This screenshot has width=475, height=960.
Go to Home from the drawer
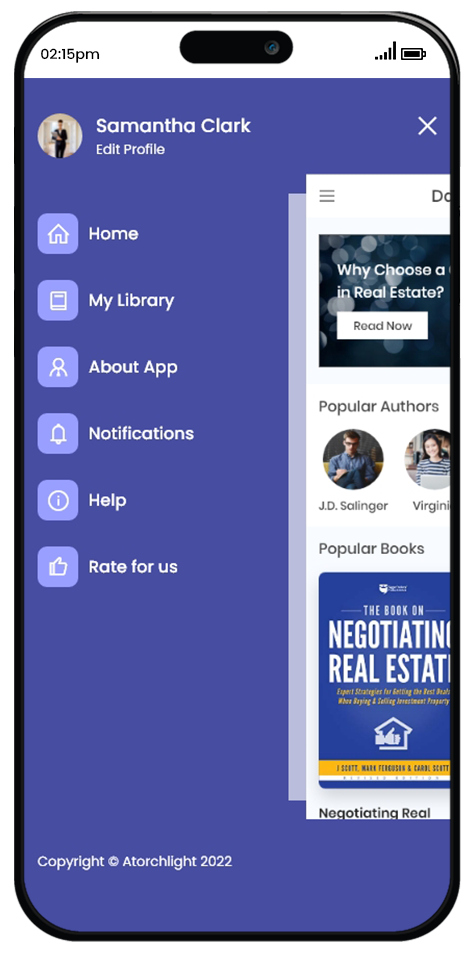point(88,234)
